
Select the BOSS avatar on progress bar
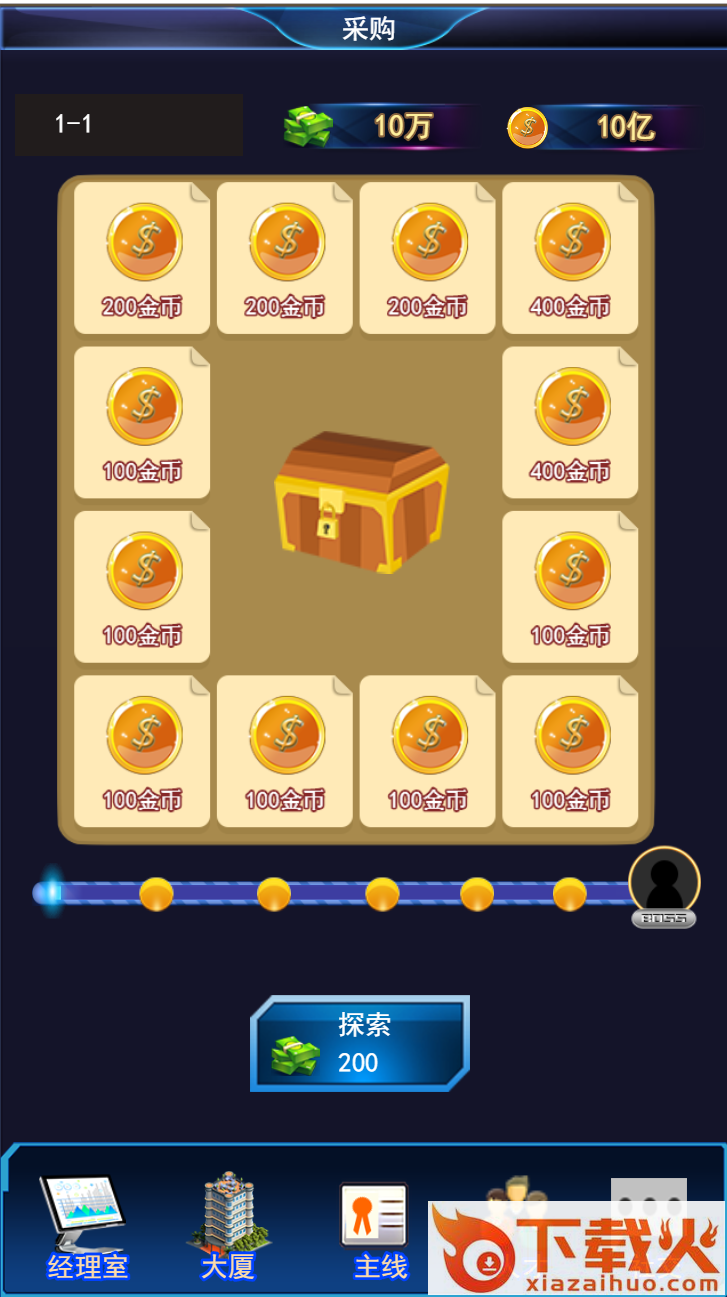coord(664,884)
